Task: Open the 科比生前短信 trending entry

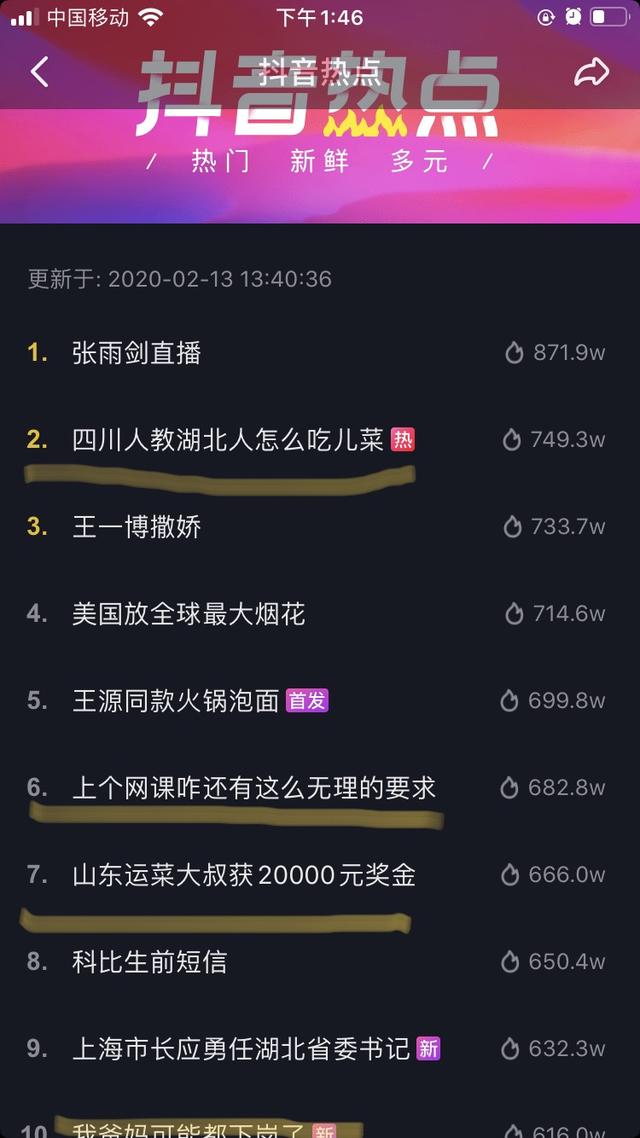Action: click(150, 962)
